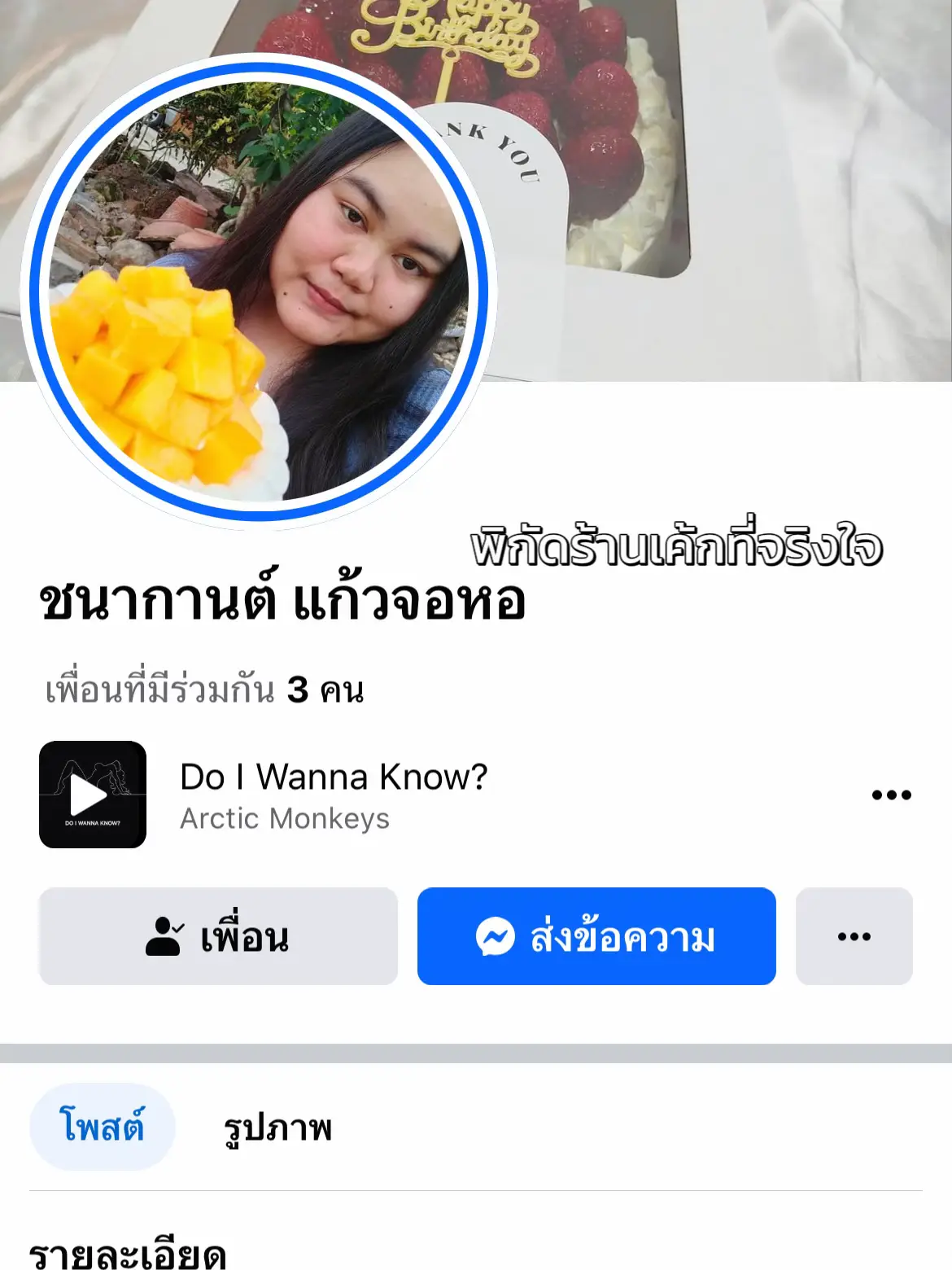The height and width of the screenshot is (1270, 952).
Task: Click the ส่งข้อความ message button
Action: point(596,936)
